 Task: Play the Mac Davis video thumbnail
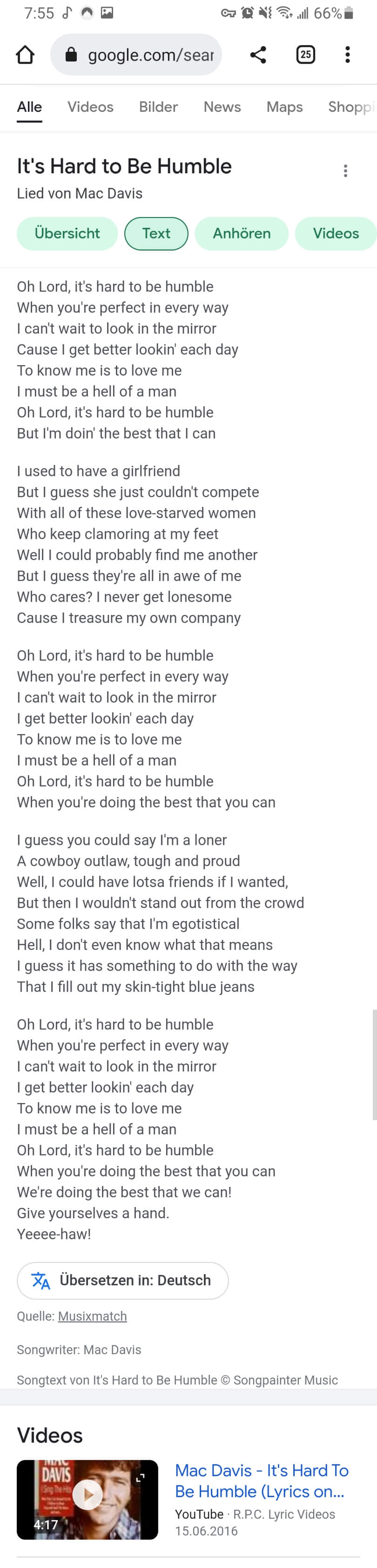tap(87, 1494)
